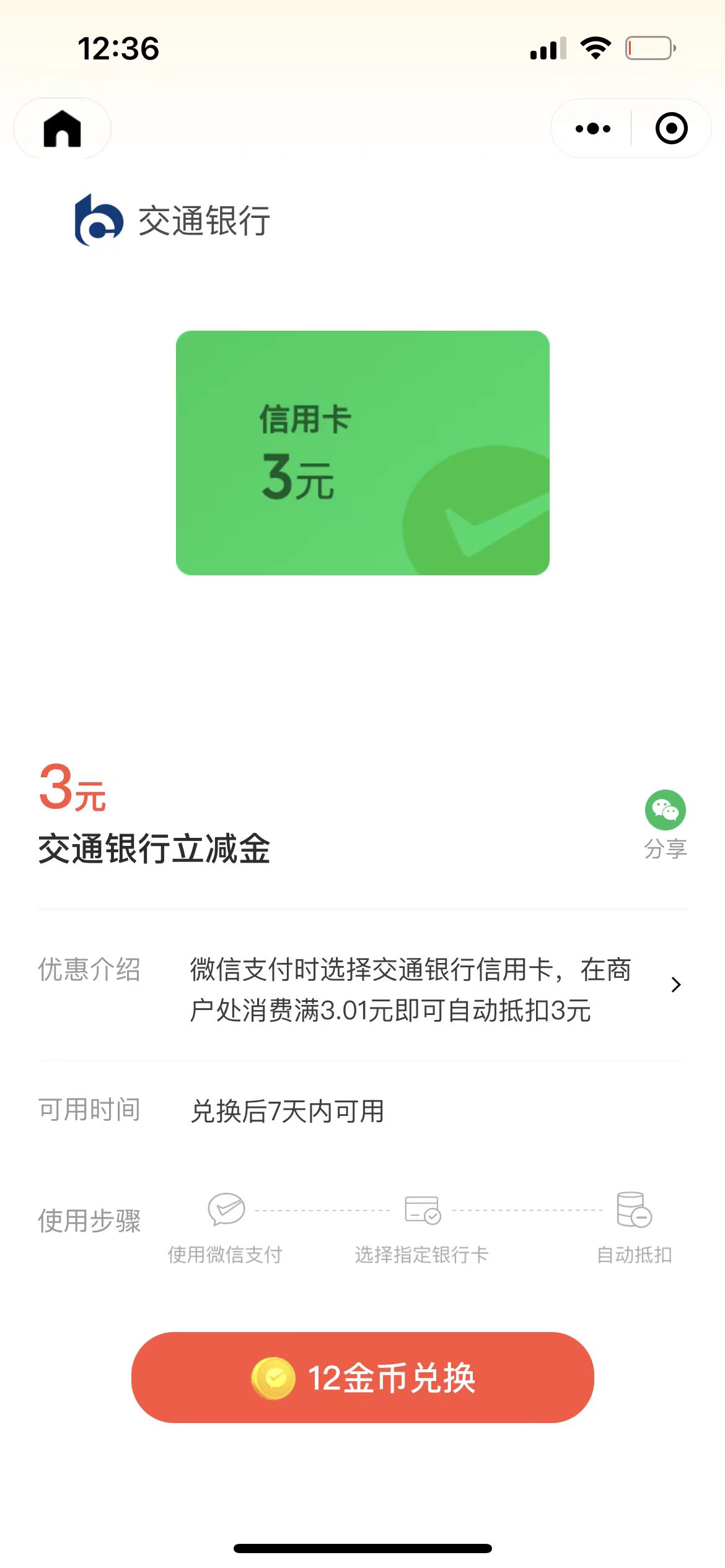Open the three-dot more menu
Viewport: 725px width, 1568px height.
tap(592, 128)
